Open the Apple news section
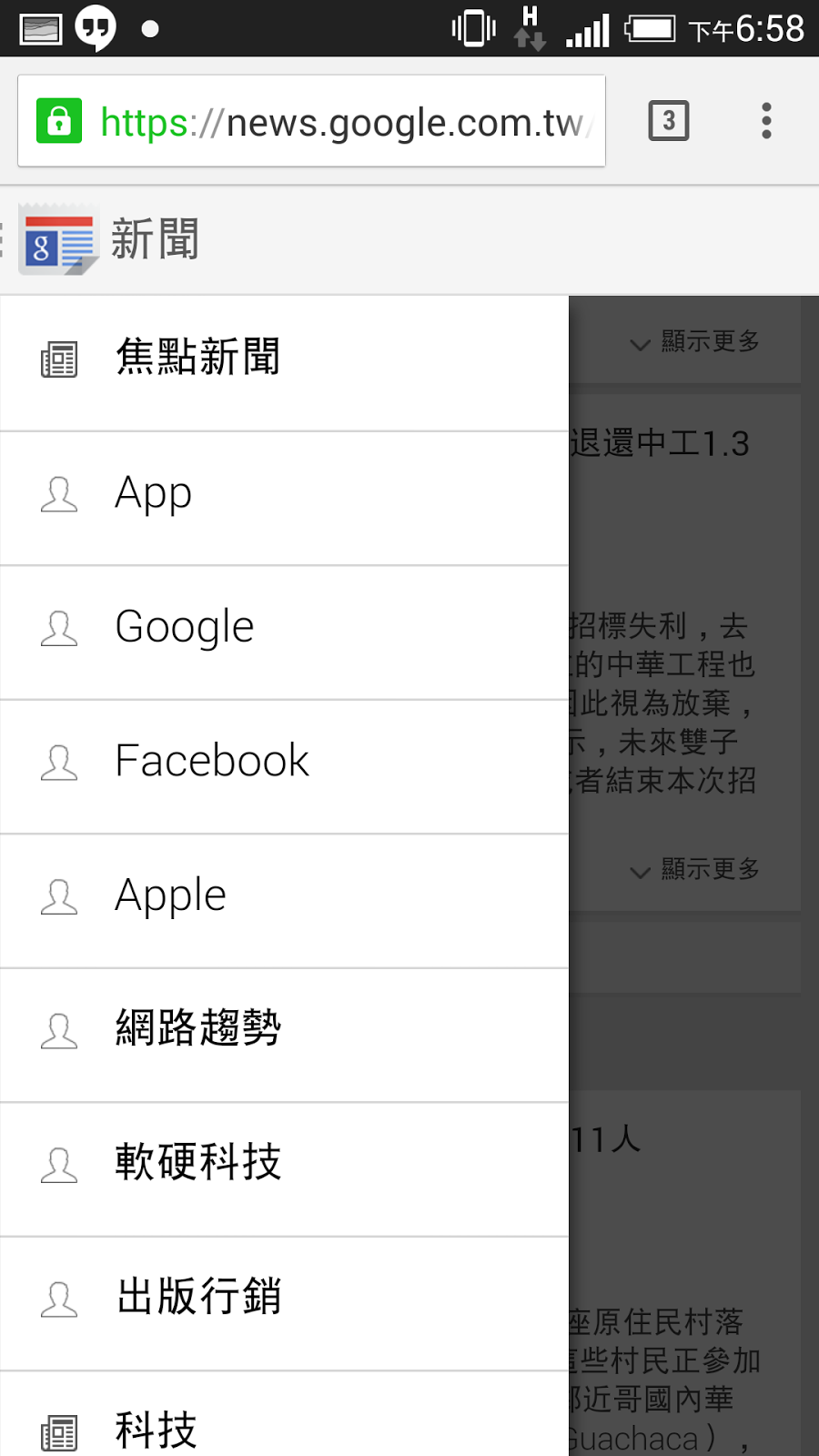This screenshot has width=819, height=1456. (171, 896)
